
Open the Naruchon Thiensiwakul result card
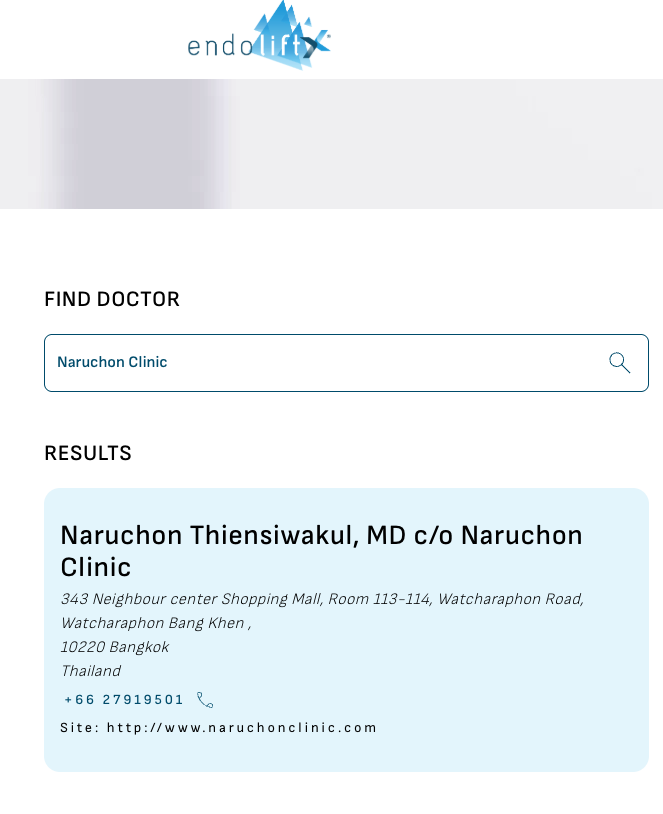(321, 551)
